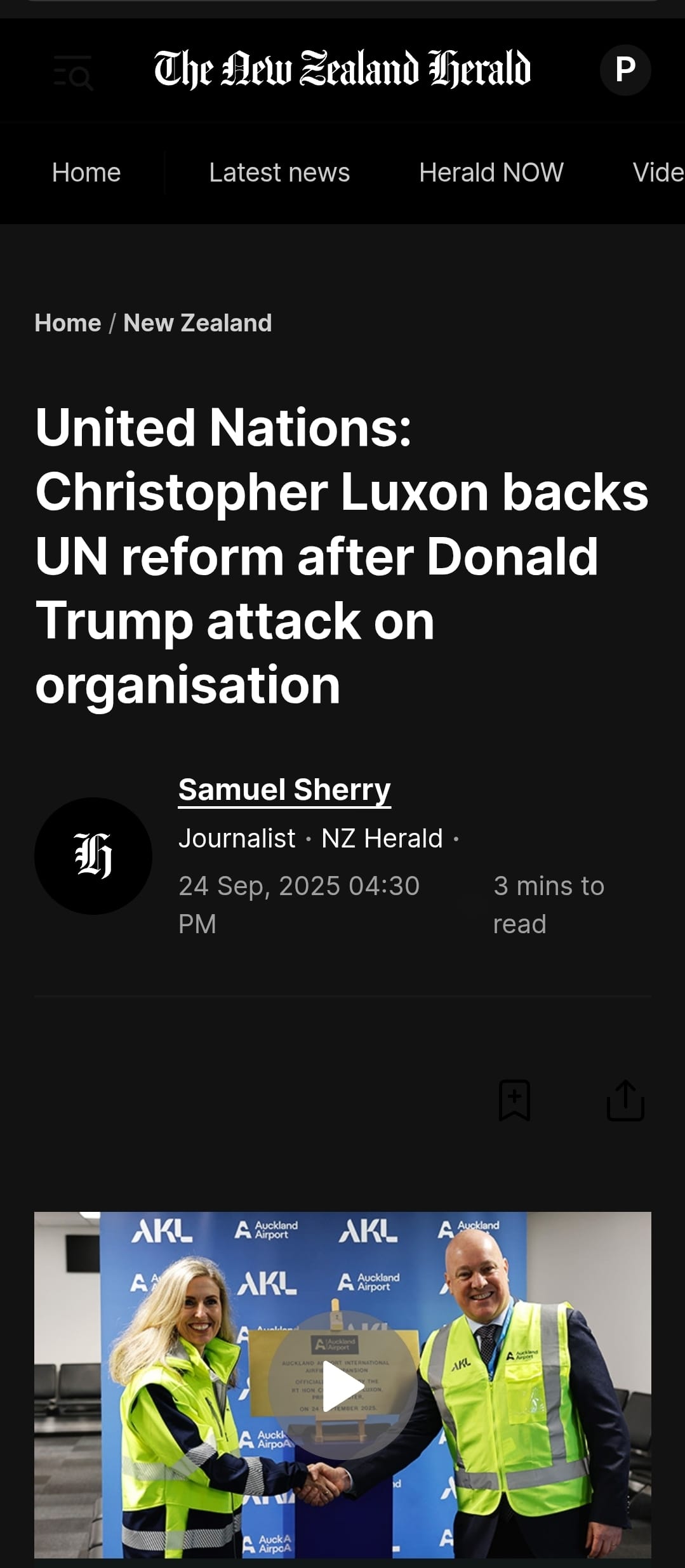Switch to the Latest news tab

click(x=279, y=173)
